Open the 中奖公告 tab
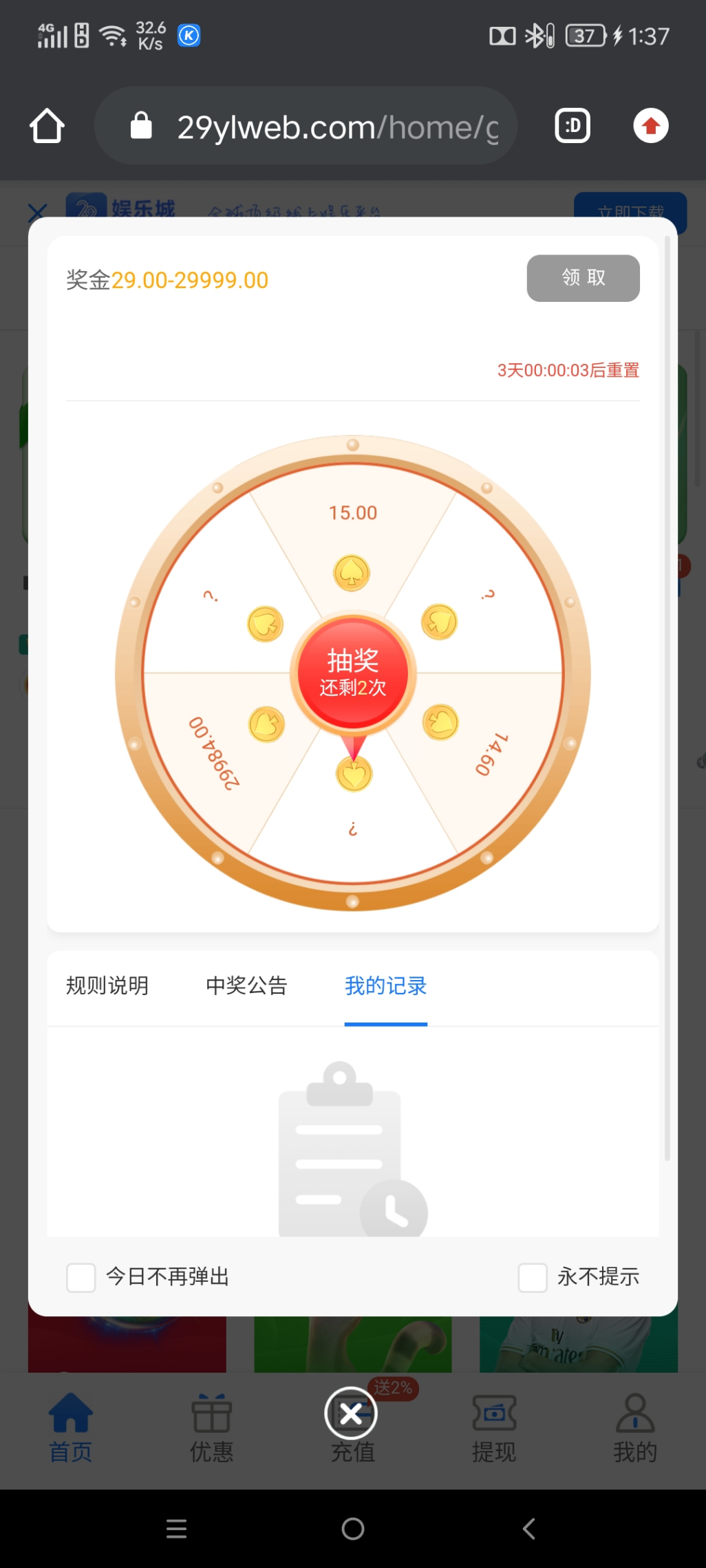This screenshot has width=706, height=1568. [x=246, y=986]
